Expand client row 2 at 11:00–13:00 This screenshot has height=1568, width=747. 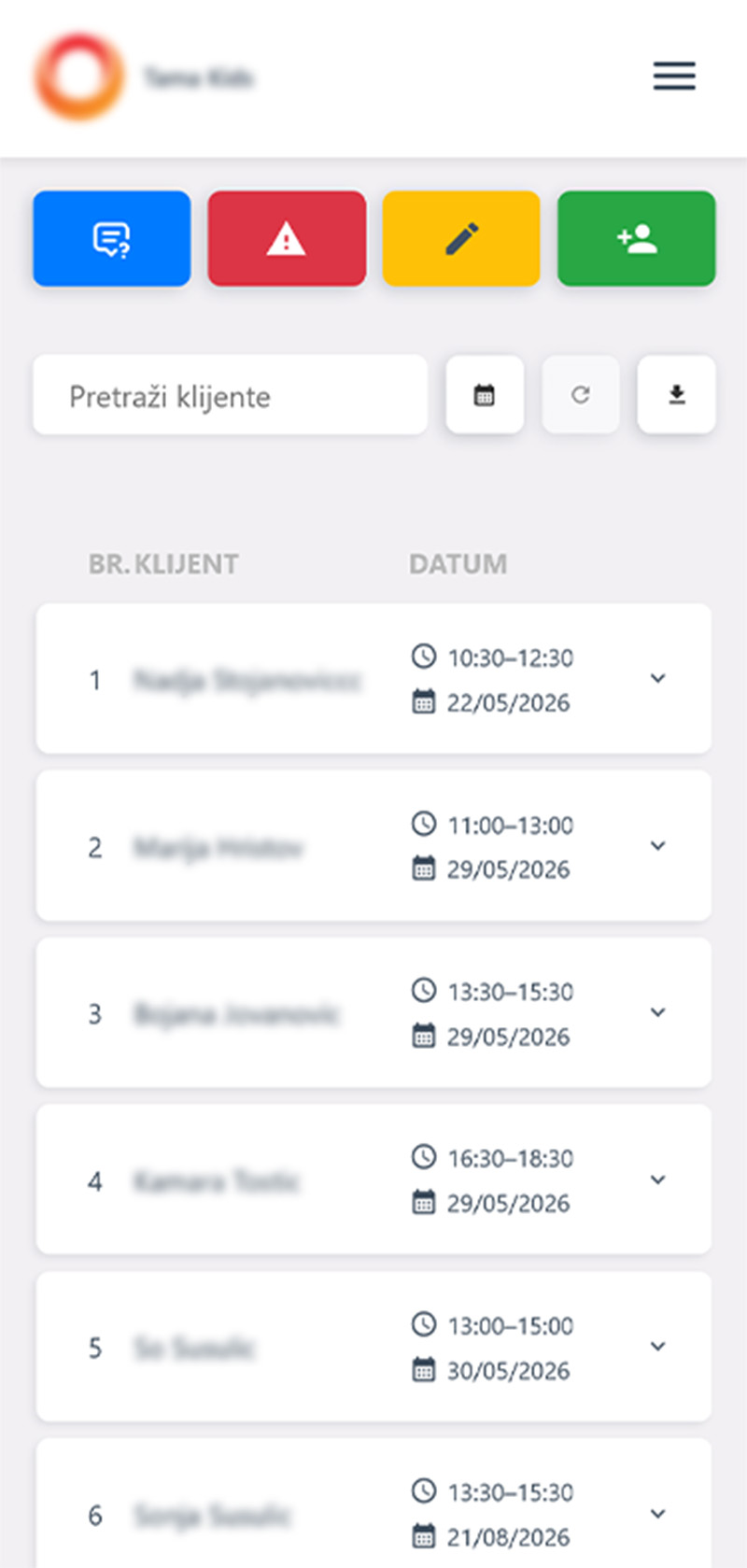click(657, 846)
